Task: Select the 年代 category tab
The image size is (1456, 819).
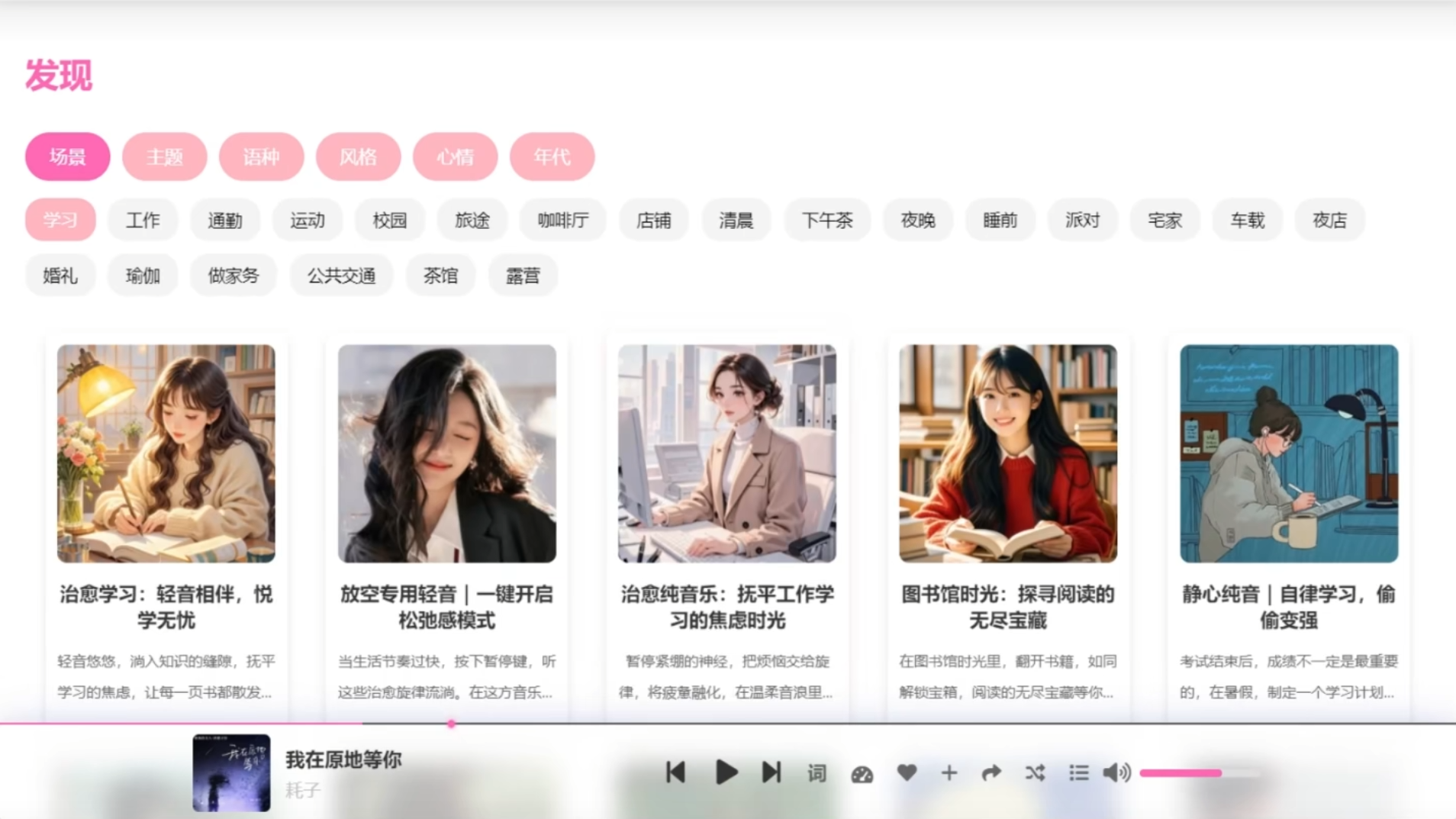Action: [x=552, y=156]
